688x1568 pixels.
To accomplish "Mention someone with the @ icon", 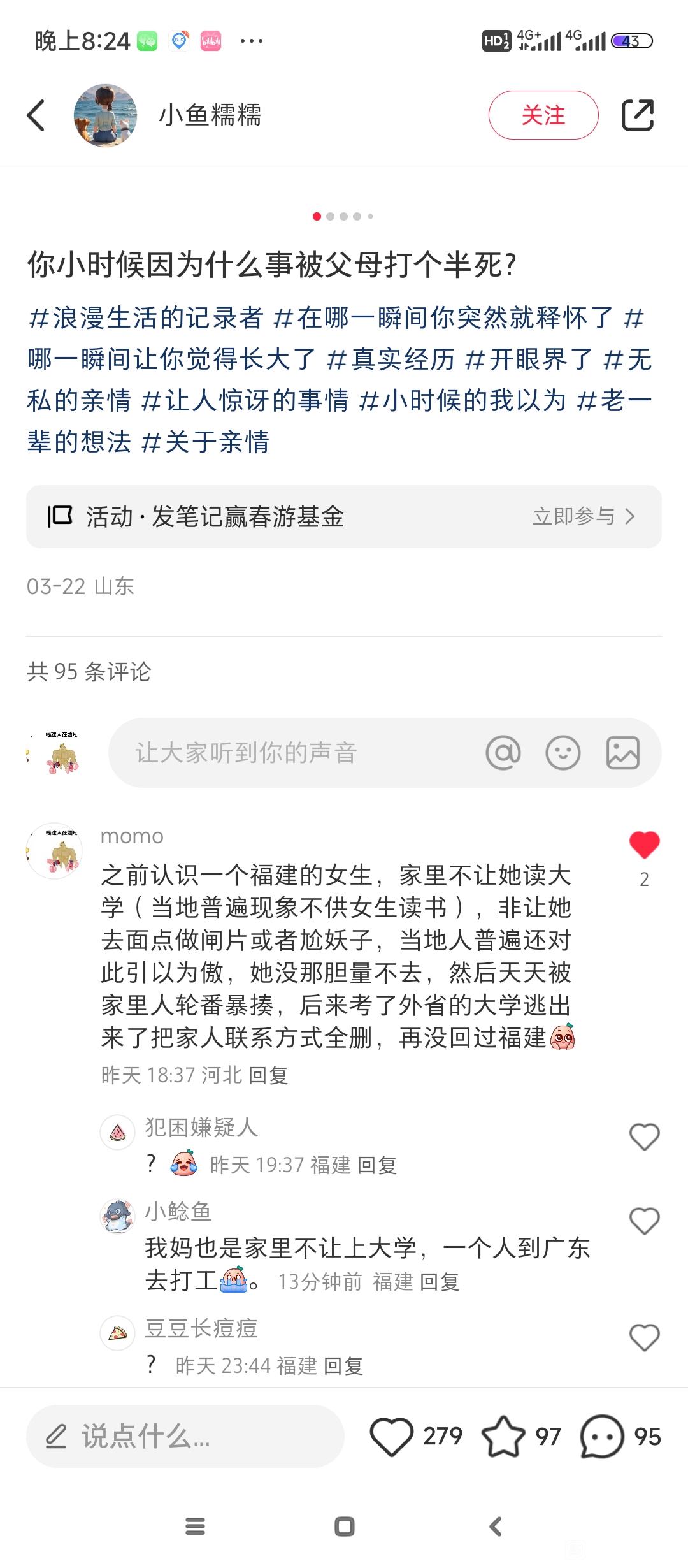I will pyautogui.click(x=503, y=753).
